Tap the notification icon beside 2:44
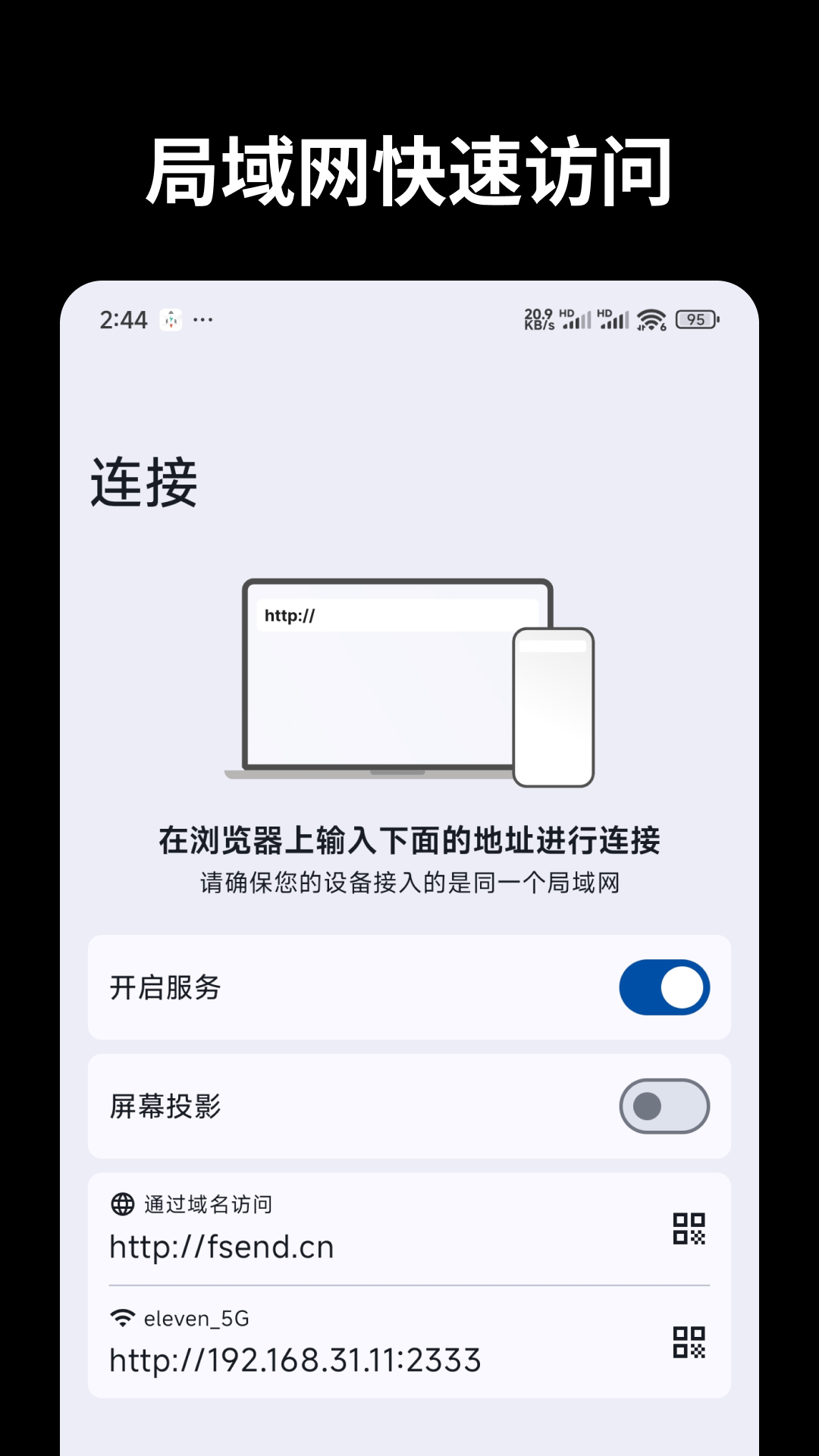 coord(171,319)
